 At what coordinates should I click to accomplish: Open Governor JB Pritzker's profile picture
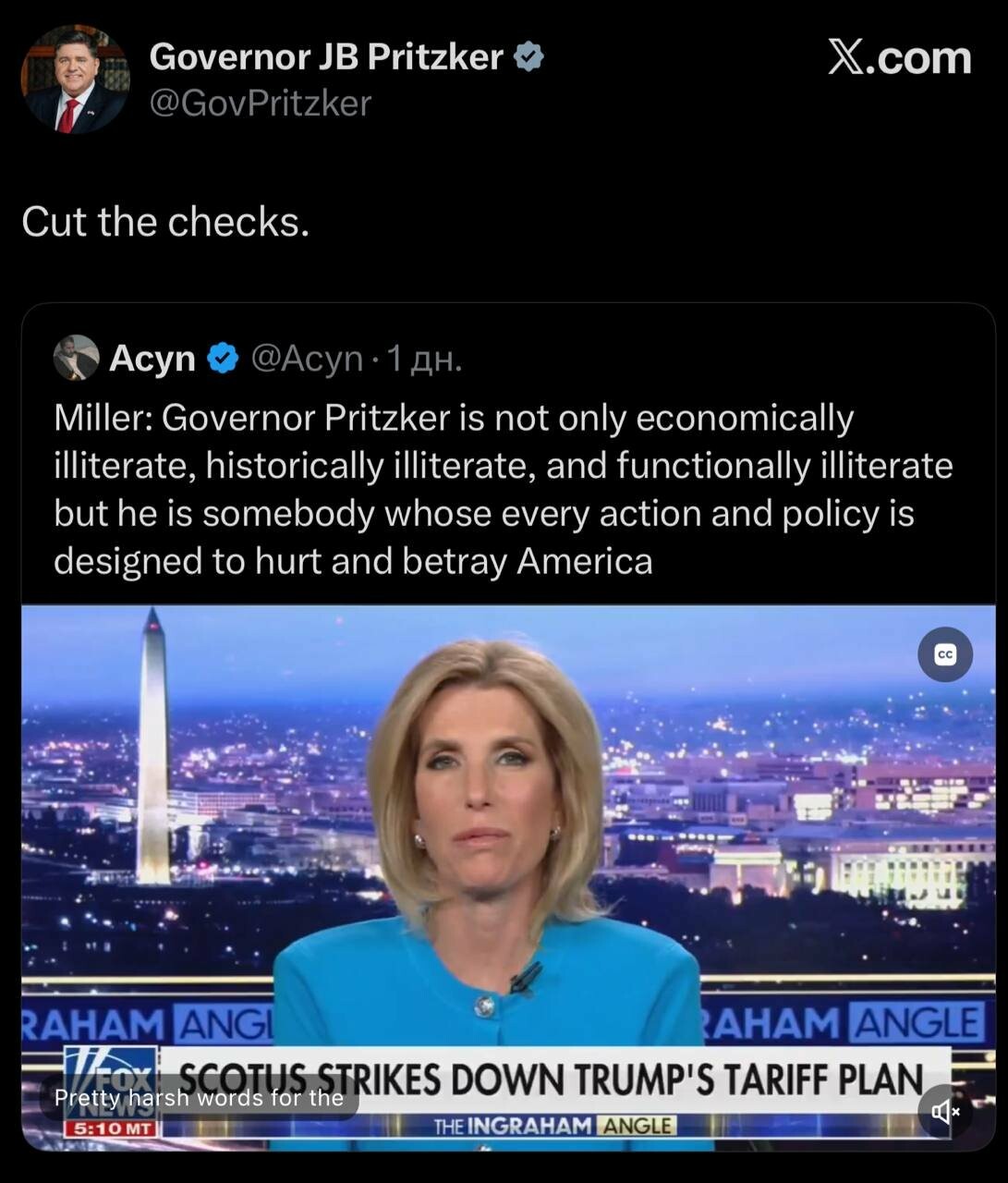tap(75, 79)
